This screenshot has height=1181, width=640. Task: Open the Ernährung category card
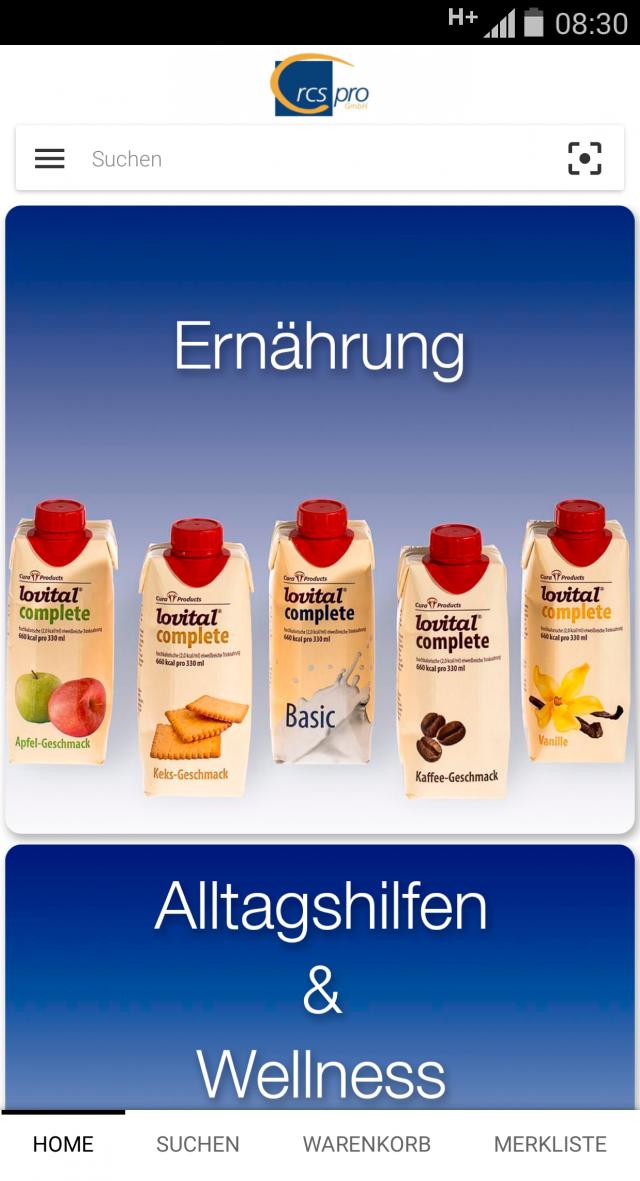[x=320, y=520]
